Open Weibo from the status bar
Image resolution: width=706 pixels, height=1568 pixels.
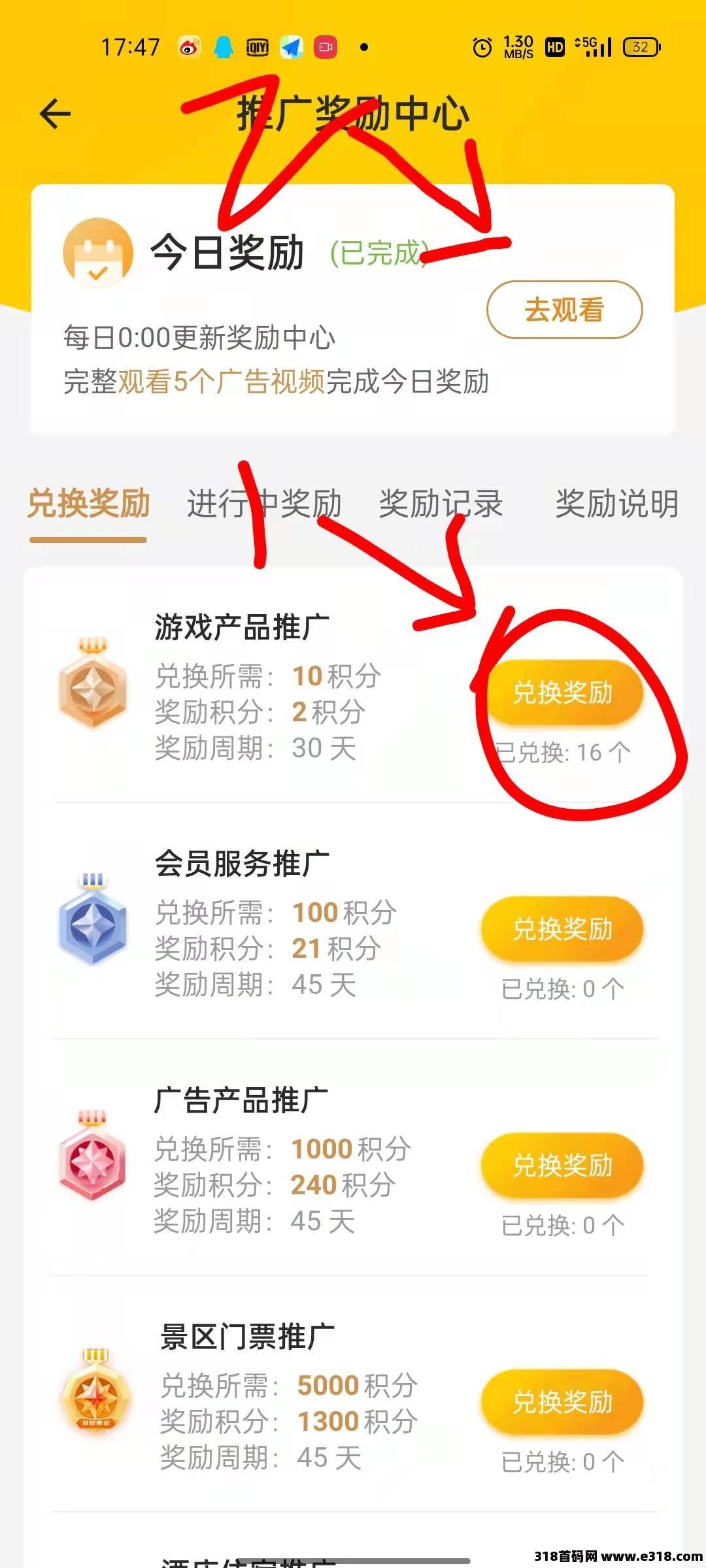(189, 47)
